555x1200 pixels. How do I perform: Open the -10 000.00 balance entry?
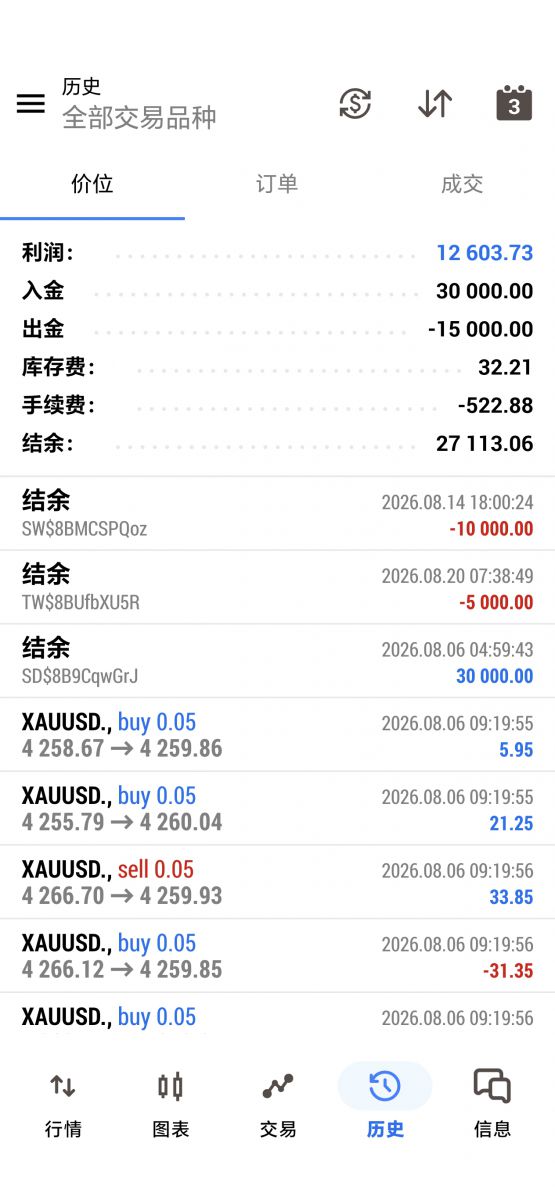pos(277,514)
